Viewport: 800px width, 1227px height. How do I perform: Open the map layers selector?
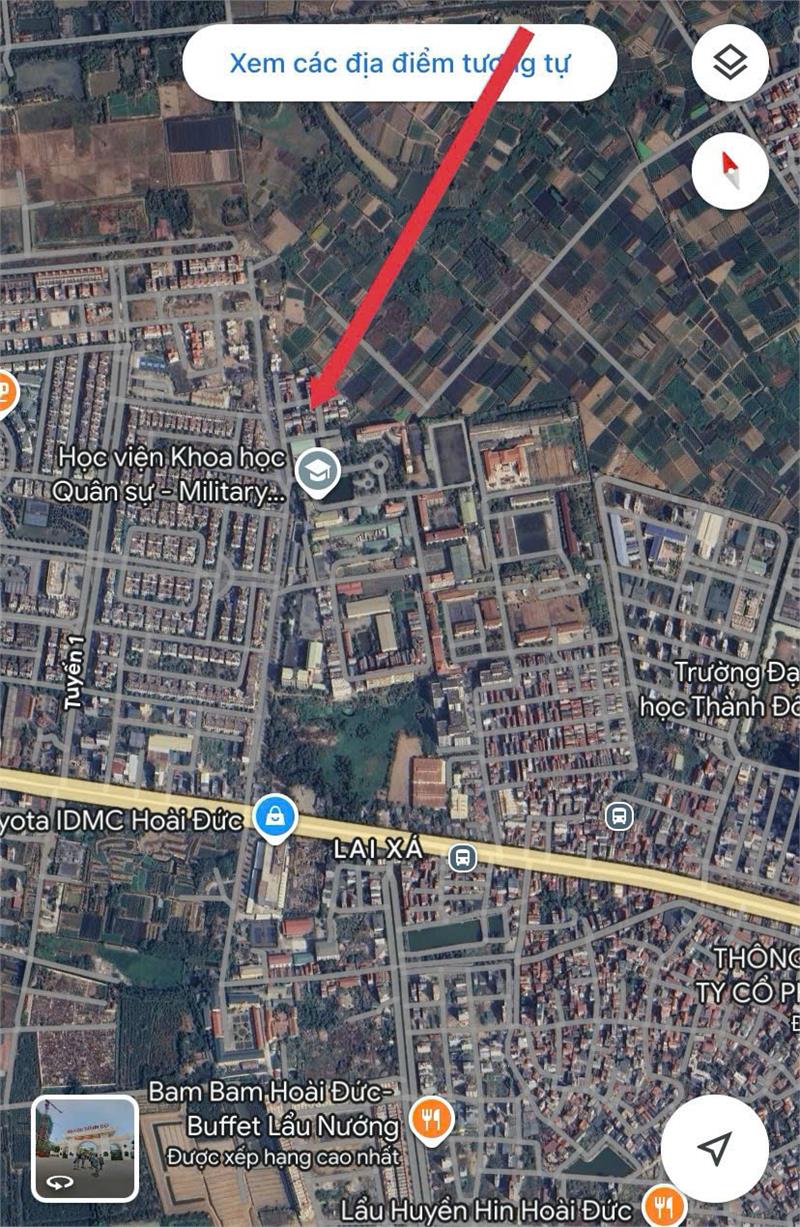coord(730,63)
